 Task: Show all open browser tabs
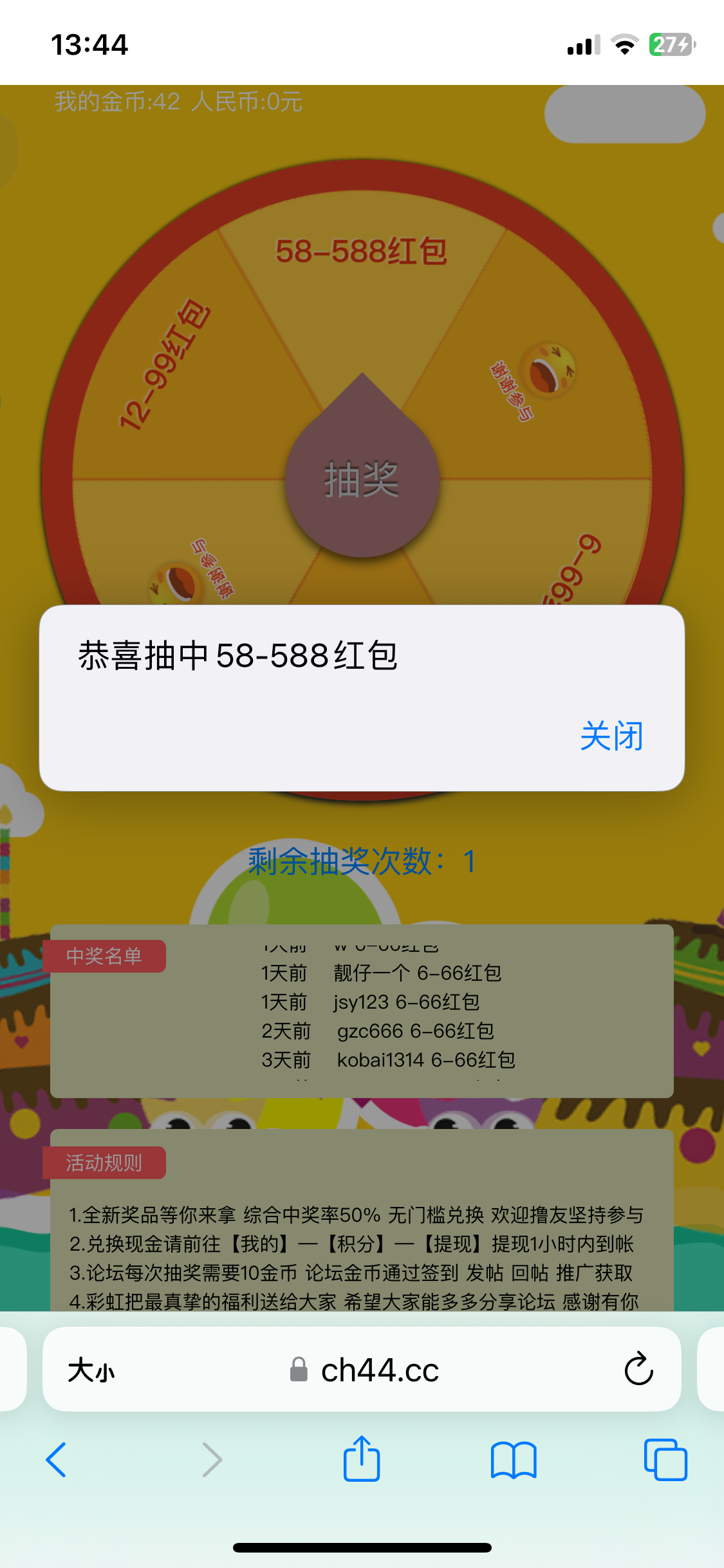tap(665, 1460)
